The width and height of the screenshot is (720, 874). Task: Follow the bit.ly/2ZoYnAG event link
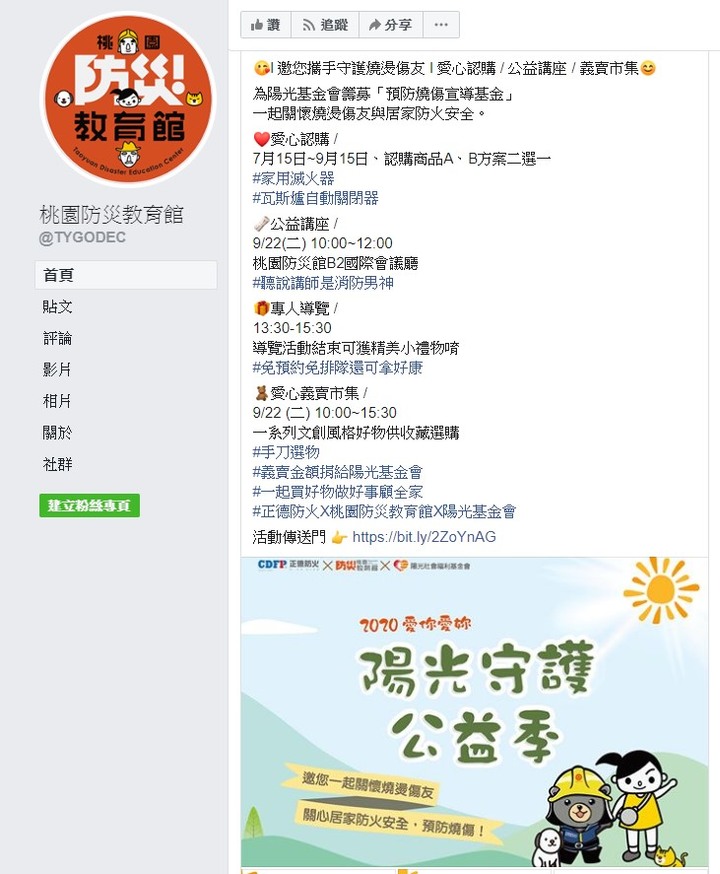click(424, 537)
